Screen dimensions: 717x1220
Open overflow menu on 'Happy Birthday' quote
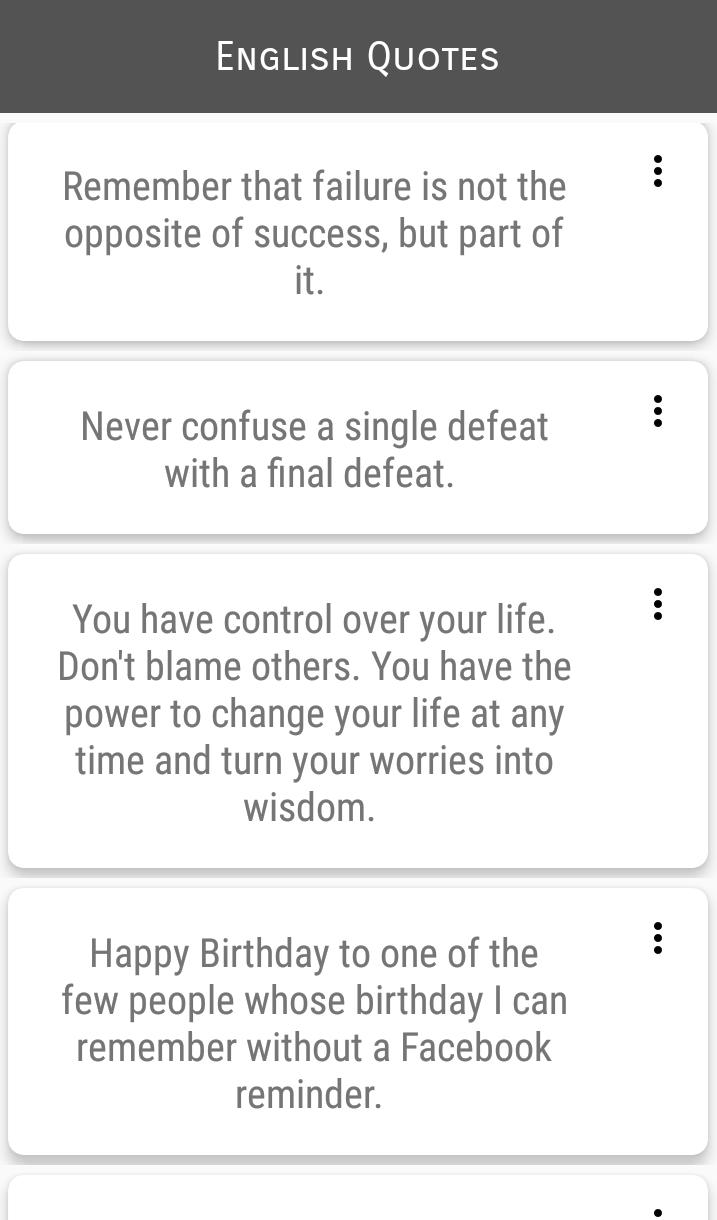coord(657,938)
